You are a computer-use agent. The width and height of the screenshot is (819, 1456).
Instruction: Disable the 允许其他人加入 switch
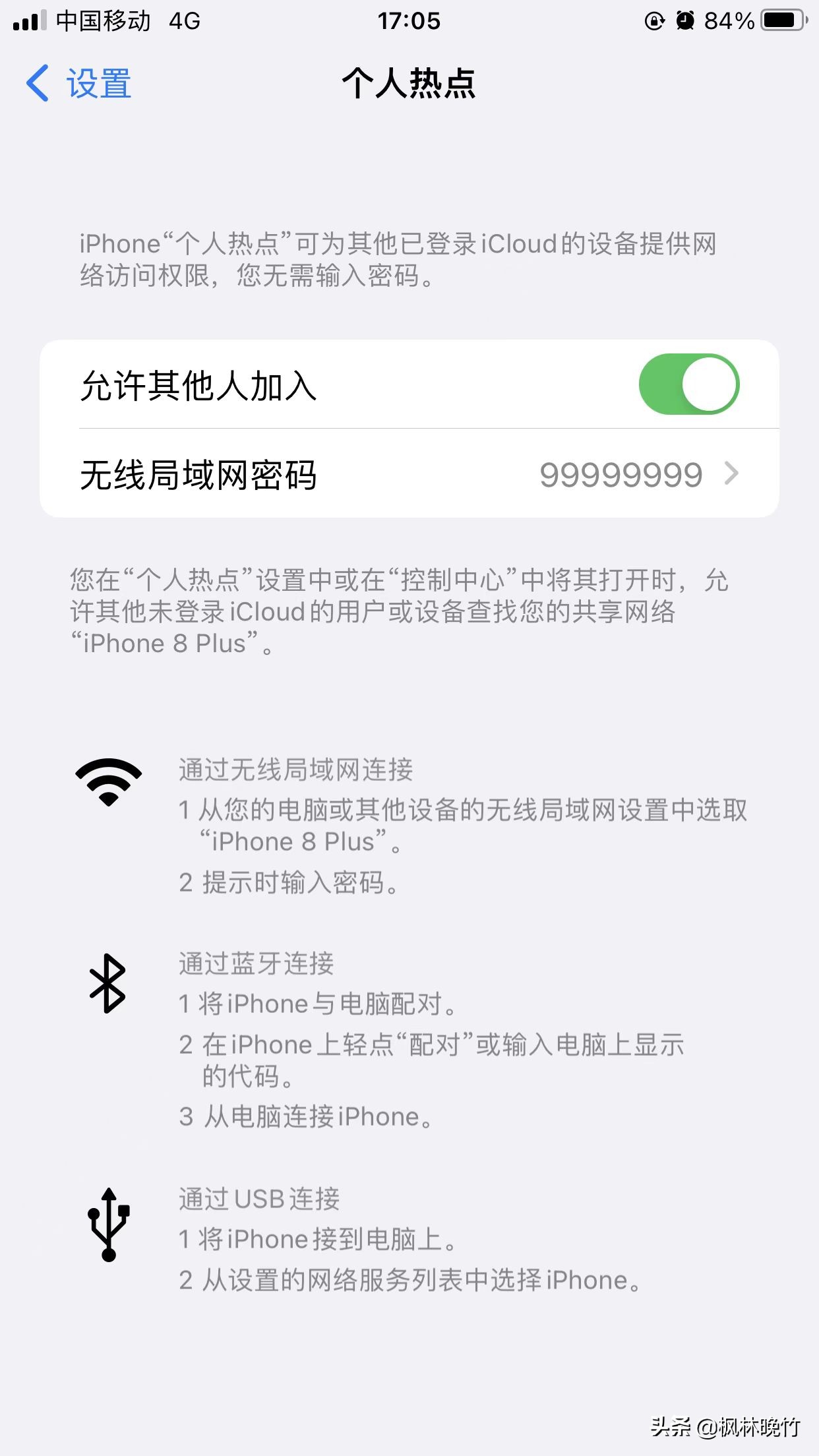pyautogui.click(x=694, y=383)
